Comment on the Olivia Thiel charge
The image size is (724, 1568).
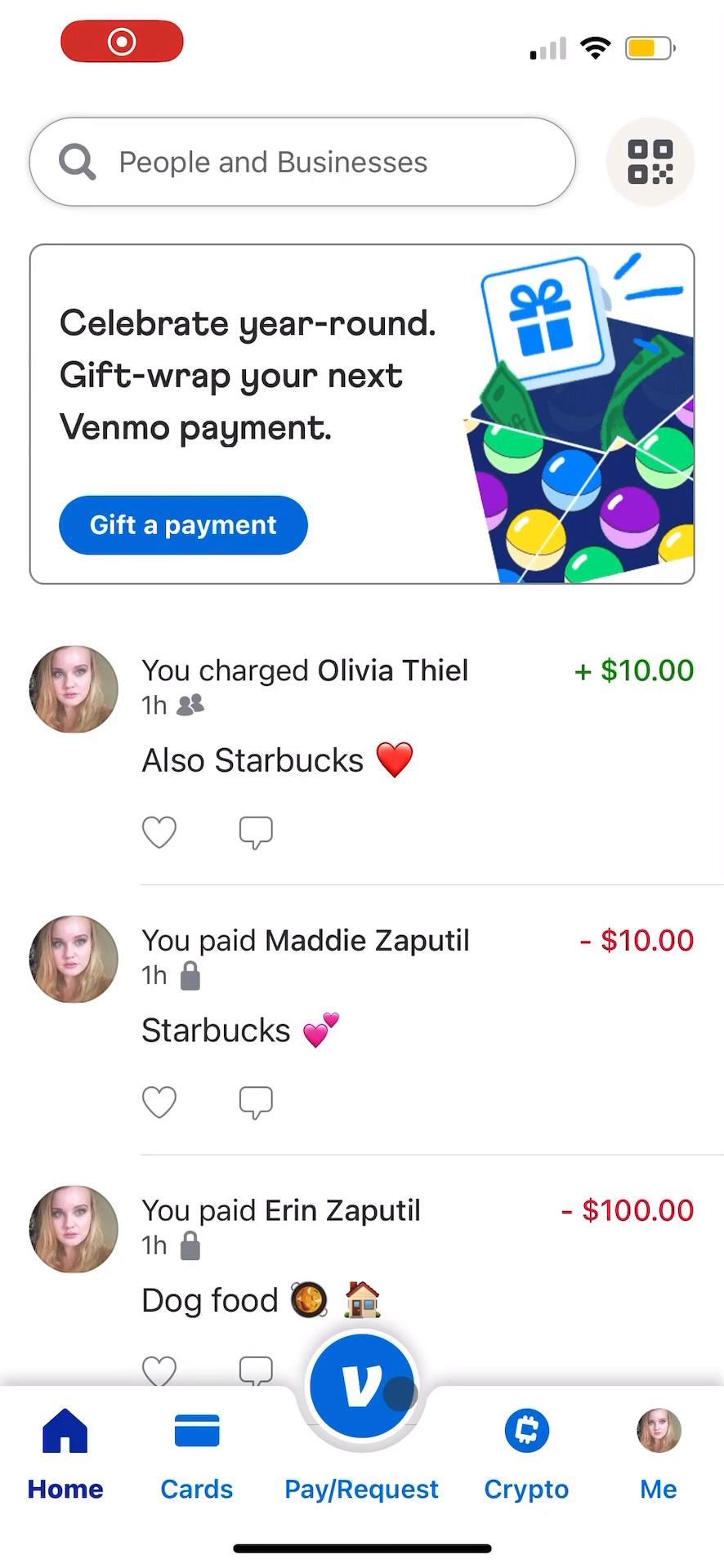(x=256, y=832)
